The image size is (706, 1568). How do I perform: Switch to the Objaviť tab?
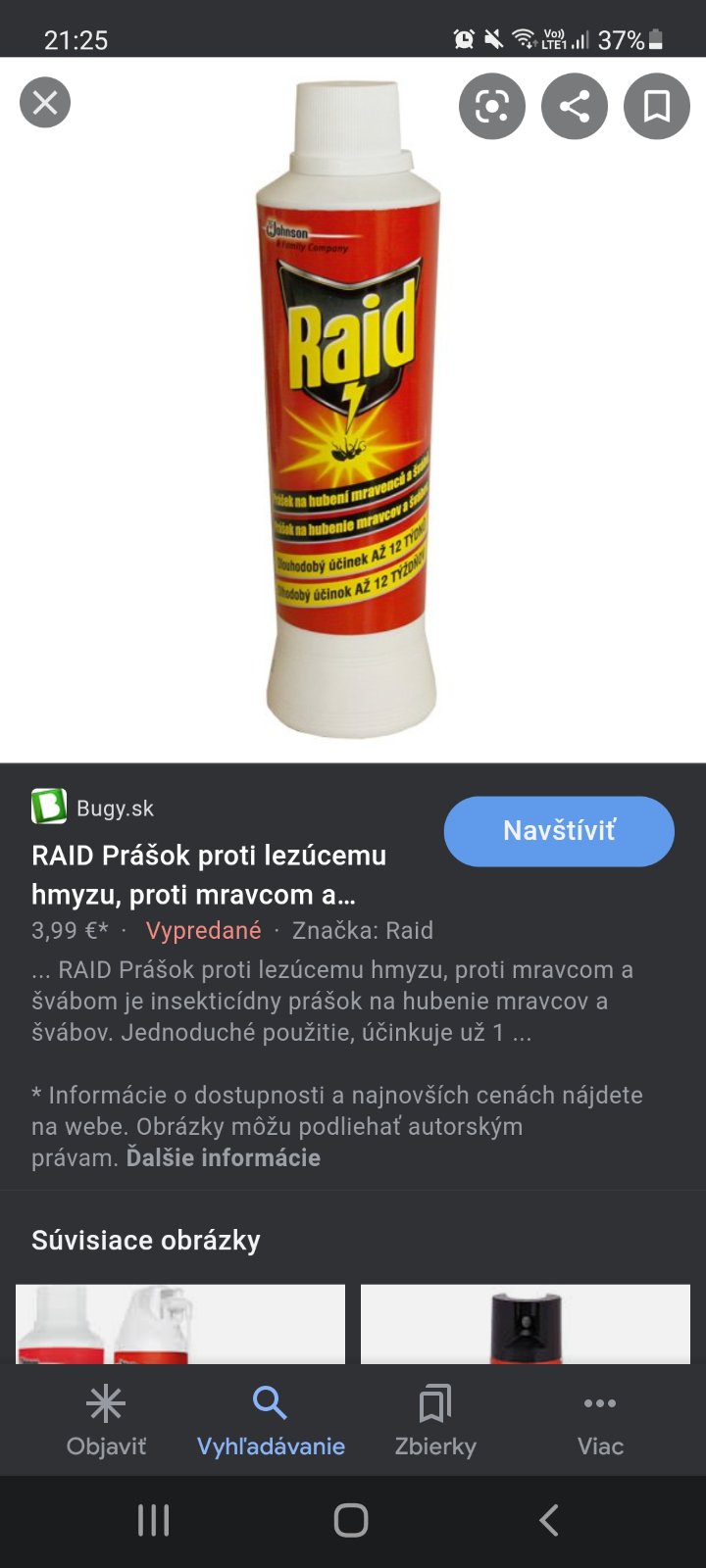coord(106,1421)
